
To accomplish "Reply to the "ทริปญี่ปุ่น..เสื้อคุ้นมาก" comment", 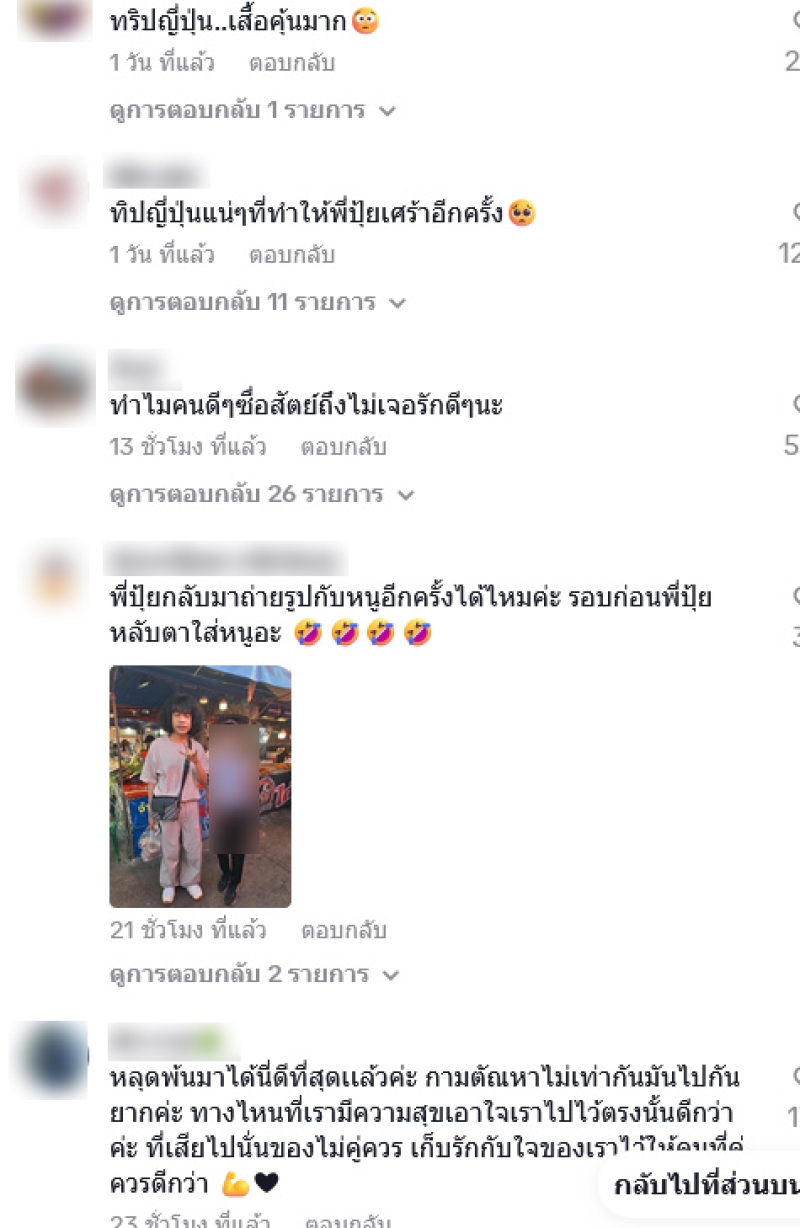I will 291,63.
